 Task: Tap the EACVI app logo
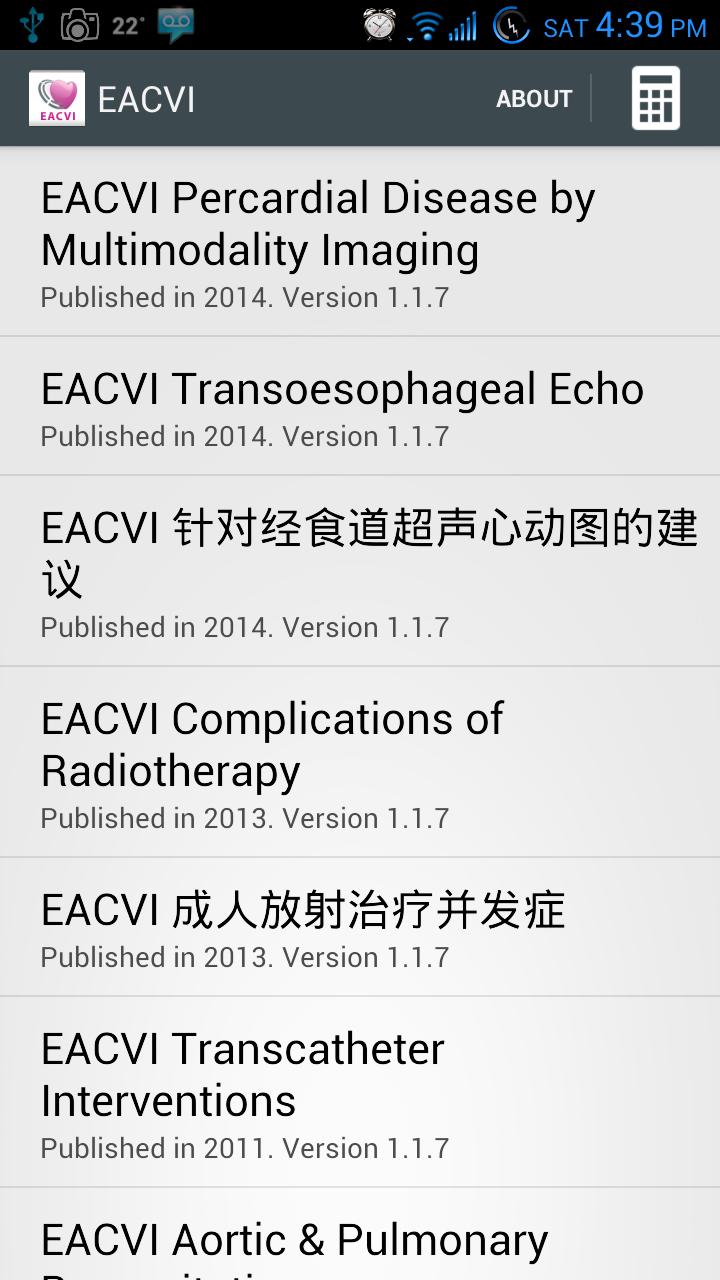[57, 99]
